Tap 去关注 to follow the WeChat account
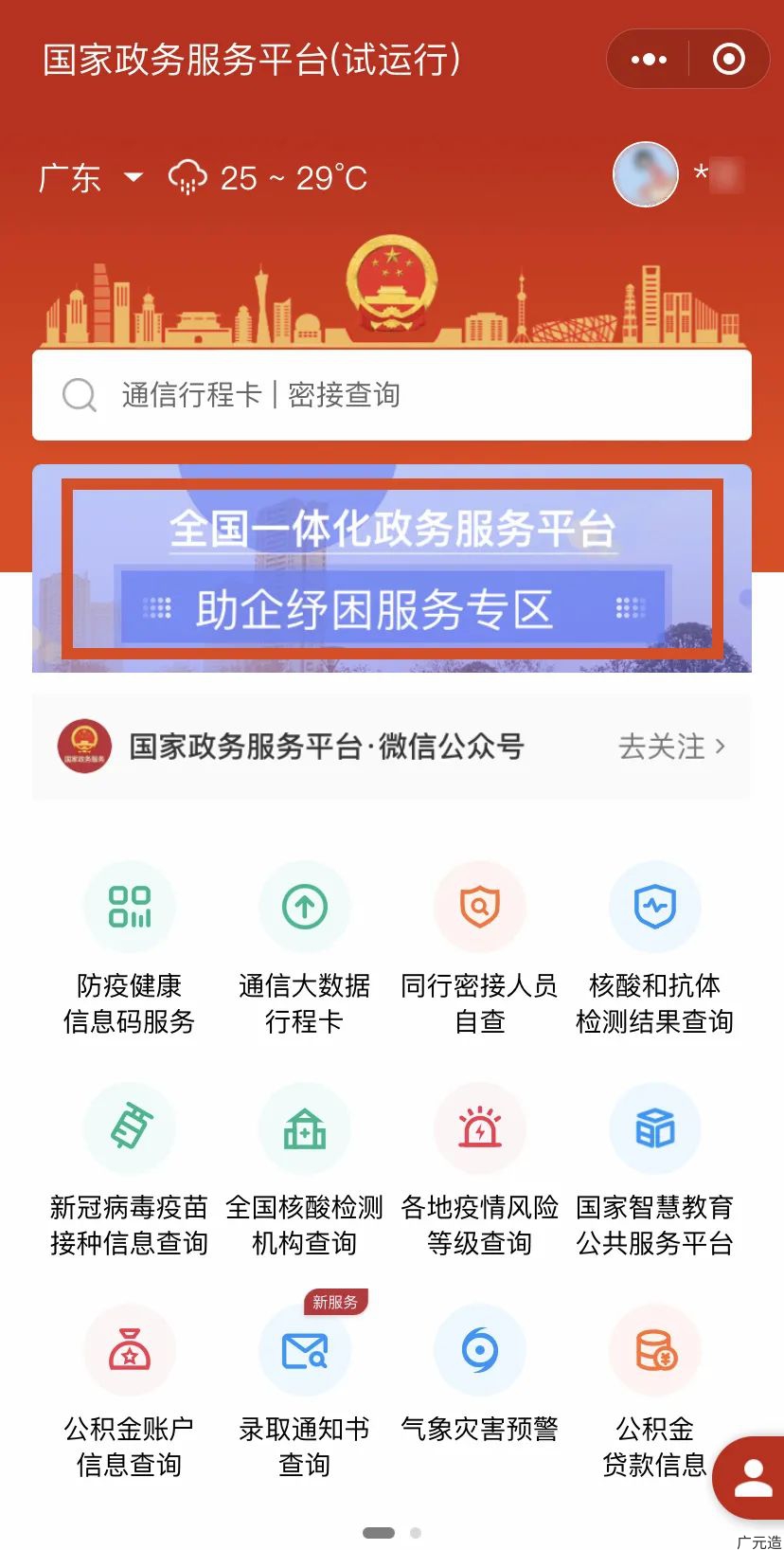This screenshot has width=784, height=1550. coord(671,747)
